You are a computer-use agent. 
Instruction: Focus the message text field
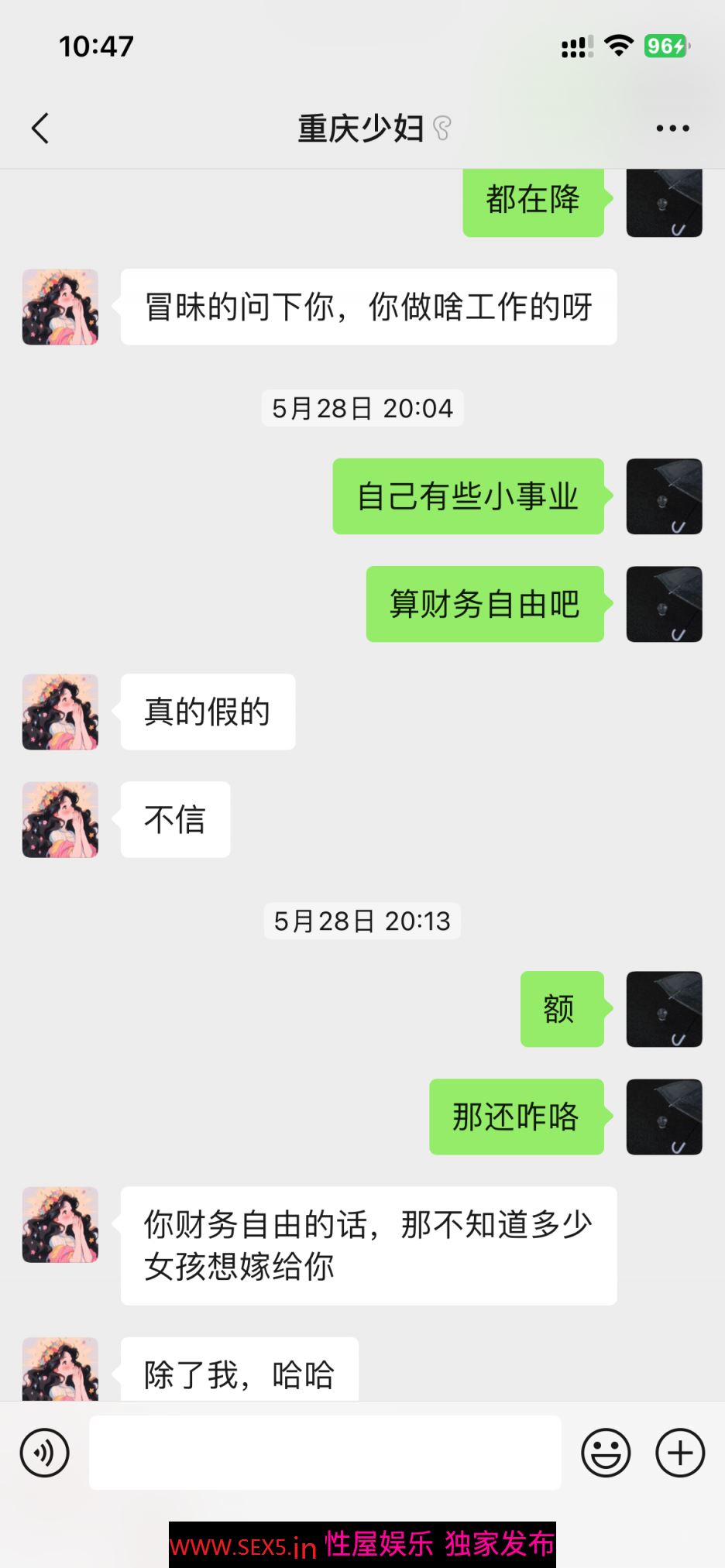tap(325, 1453)
